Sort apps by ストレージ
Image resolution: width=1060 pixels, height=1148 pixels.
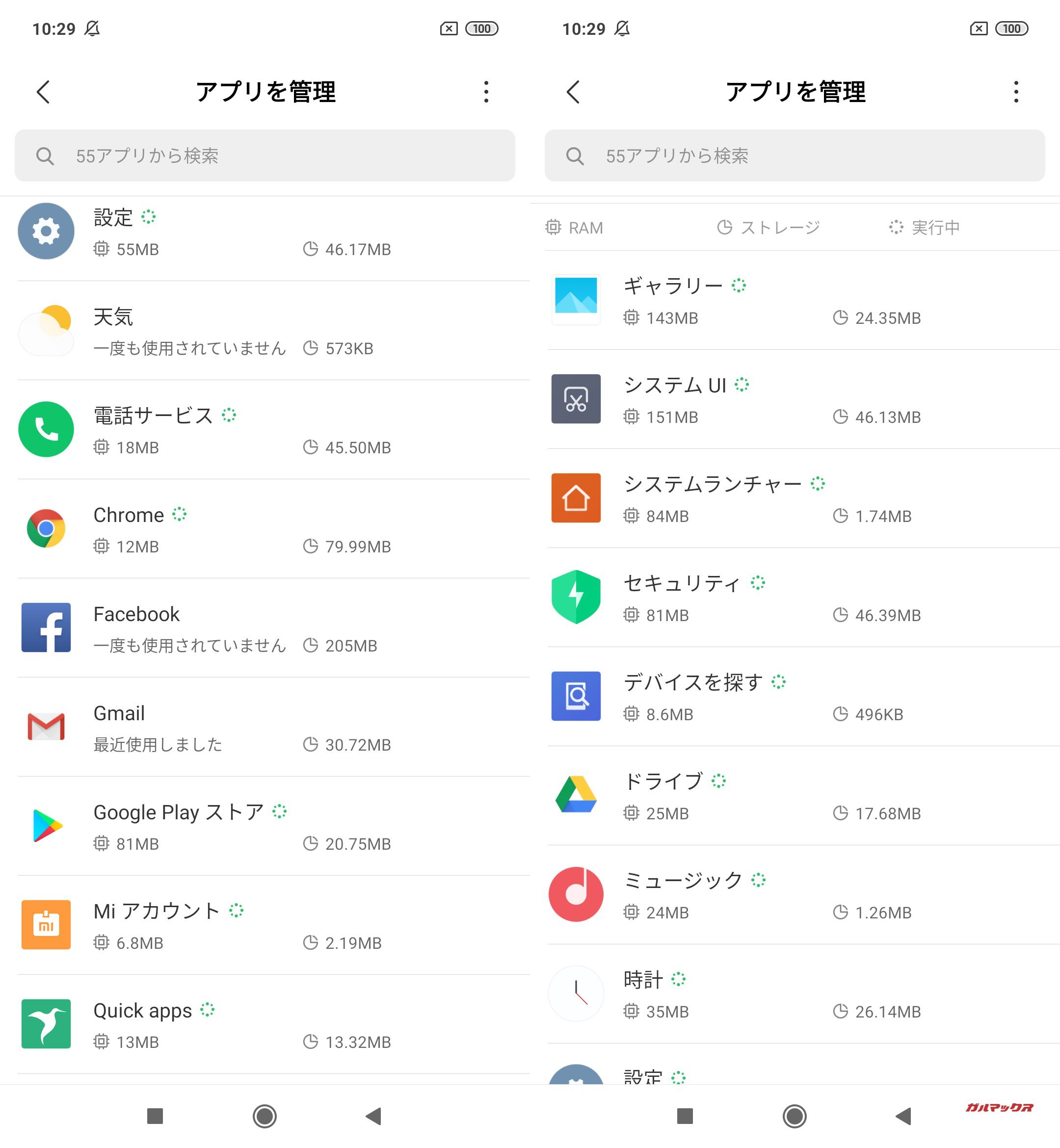click(x=768, y=228)
